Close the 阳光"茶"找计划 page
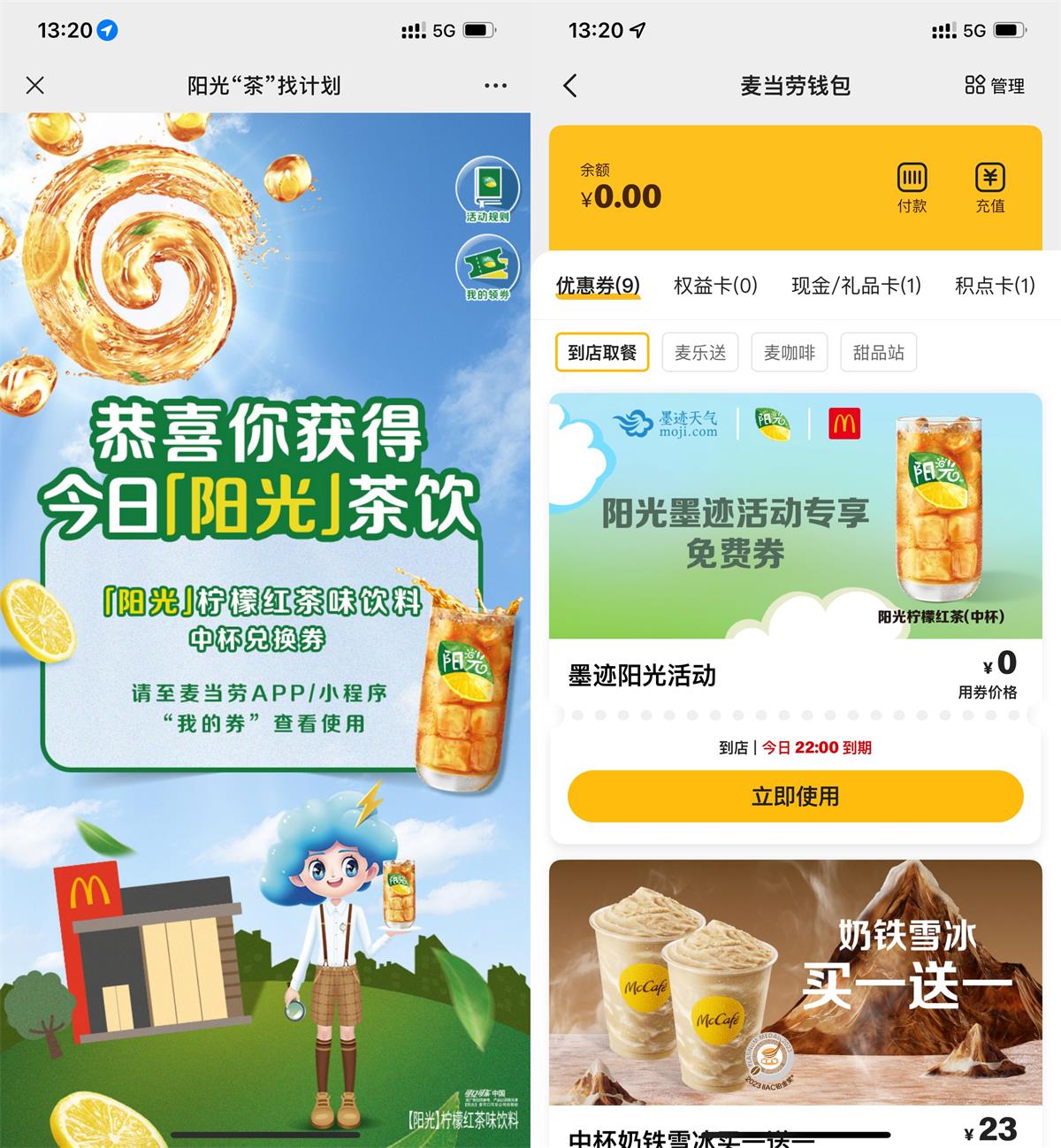Image resolution: width=1061 pixels, height=1148 pixels. 35,86
